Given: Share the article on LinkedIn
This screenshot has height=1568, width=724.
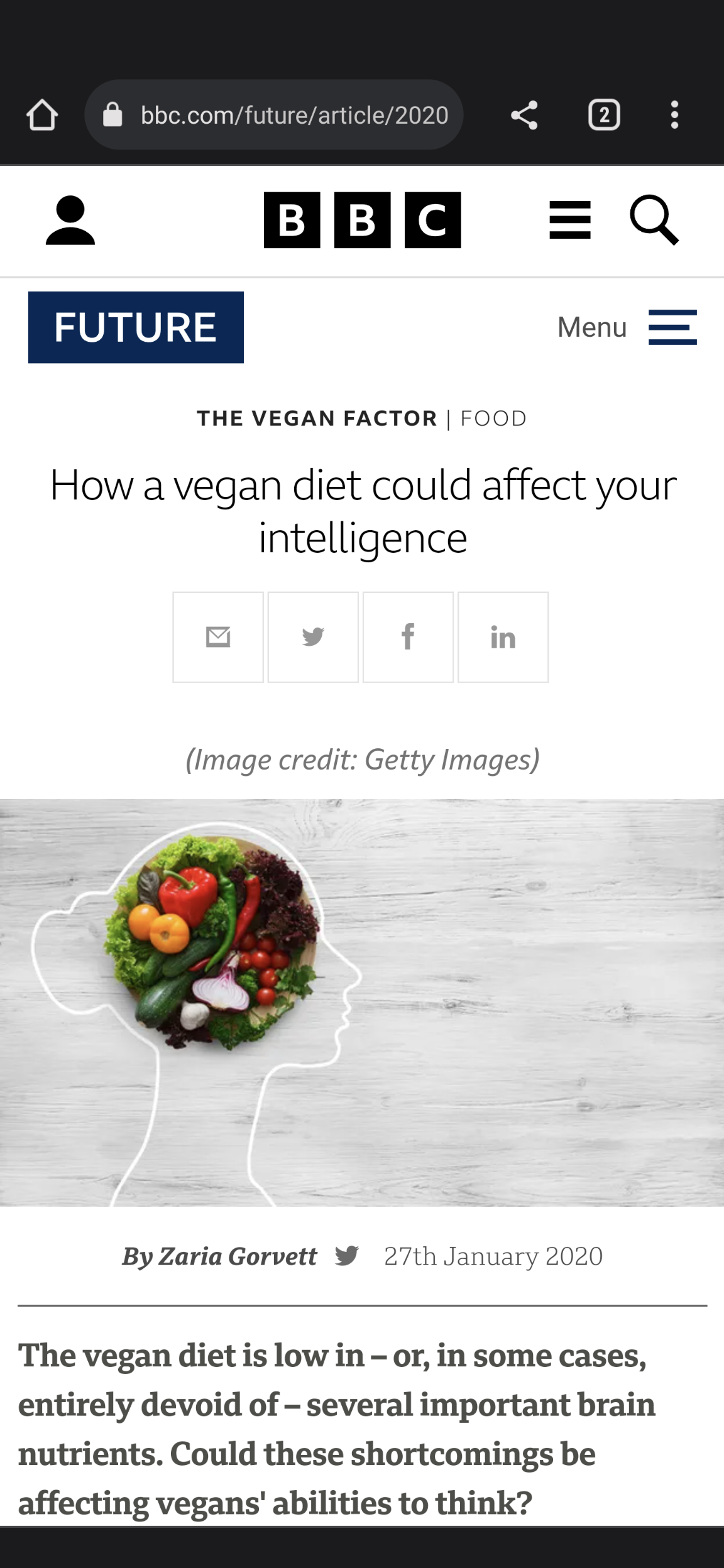Looking at the screenshot, I should 503,637.
